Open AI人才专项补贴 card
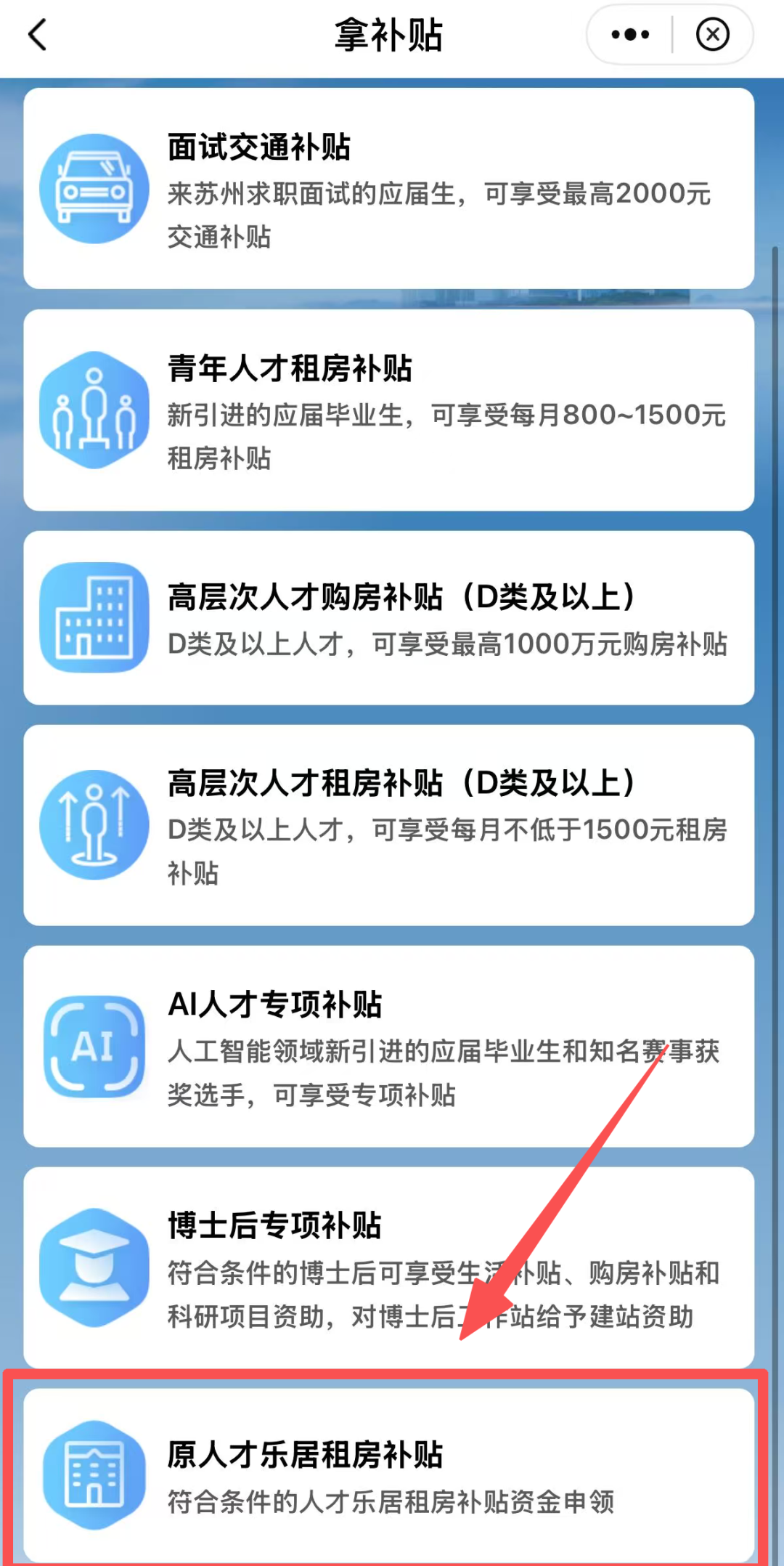The image size is (784, 1566). pos(388,1046)
